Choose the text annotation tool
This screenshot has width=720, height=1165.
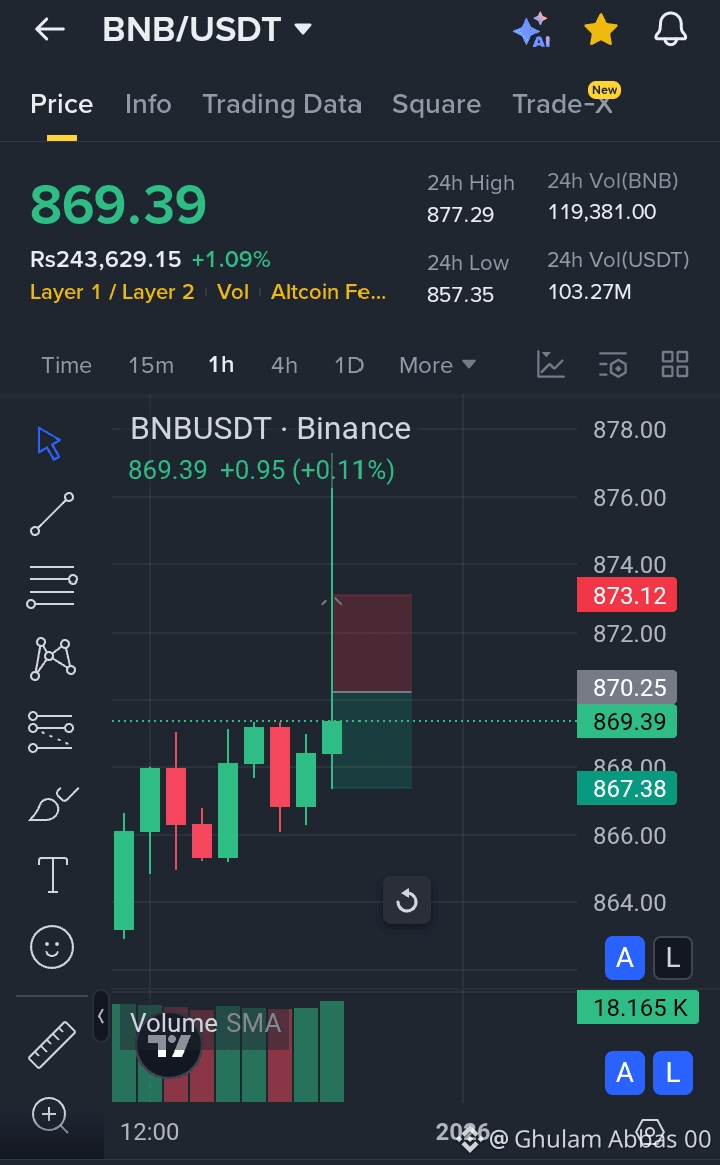click(x=52, y=875)
